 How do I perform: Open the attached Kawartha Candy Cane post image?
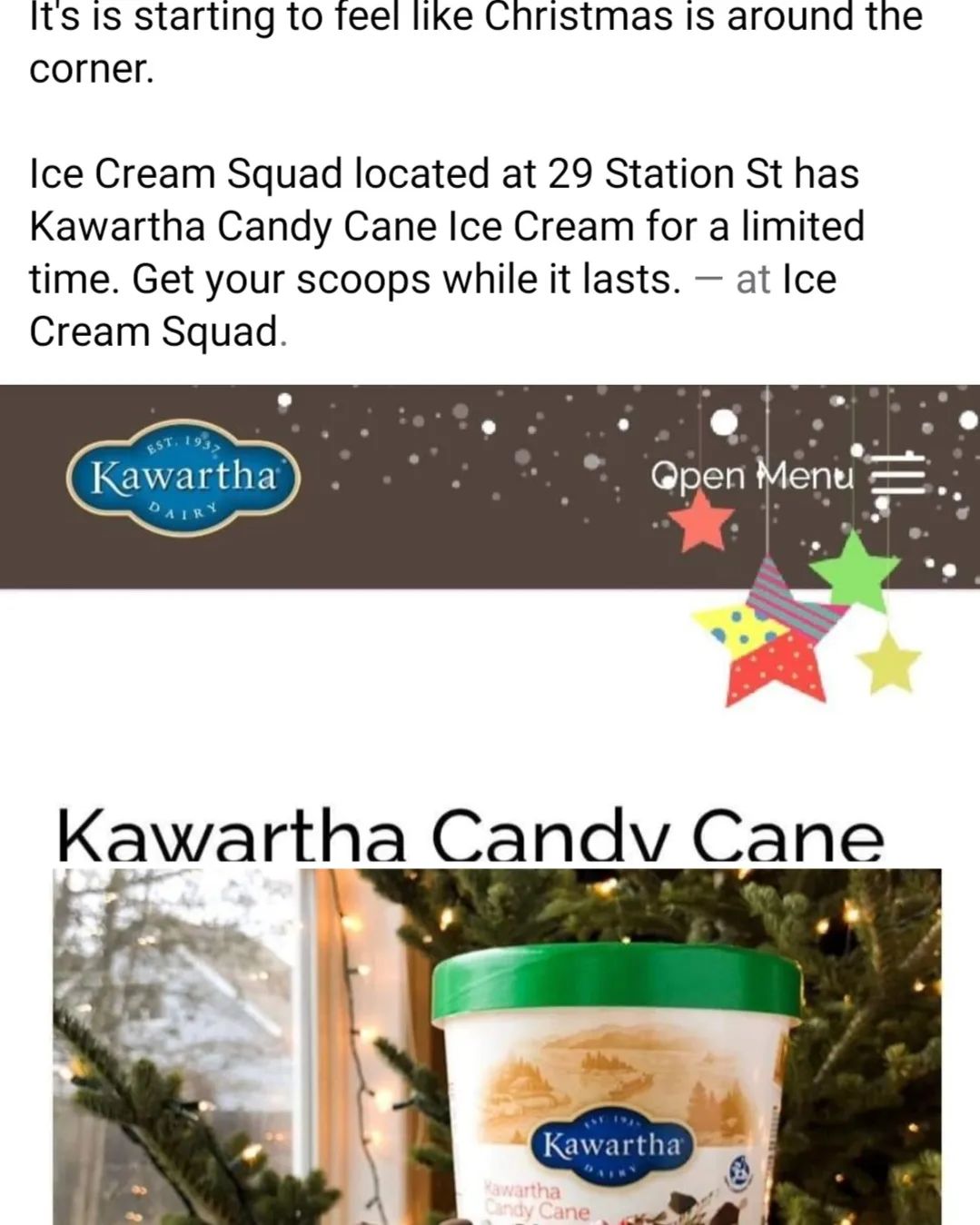click(490, 908)
